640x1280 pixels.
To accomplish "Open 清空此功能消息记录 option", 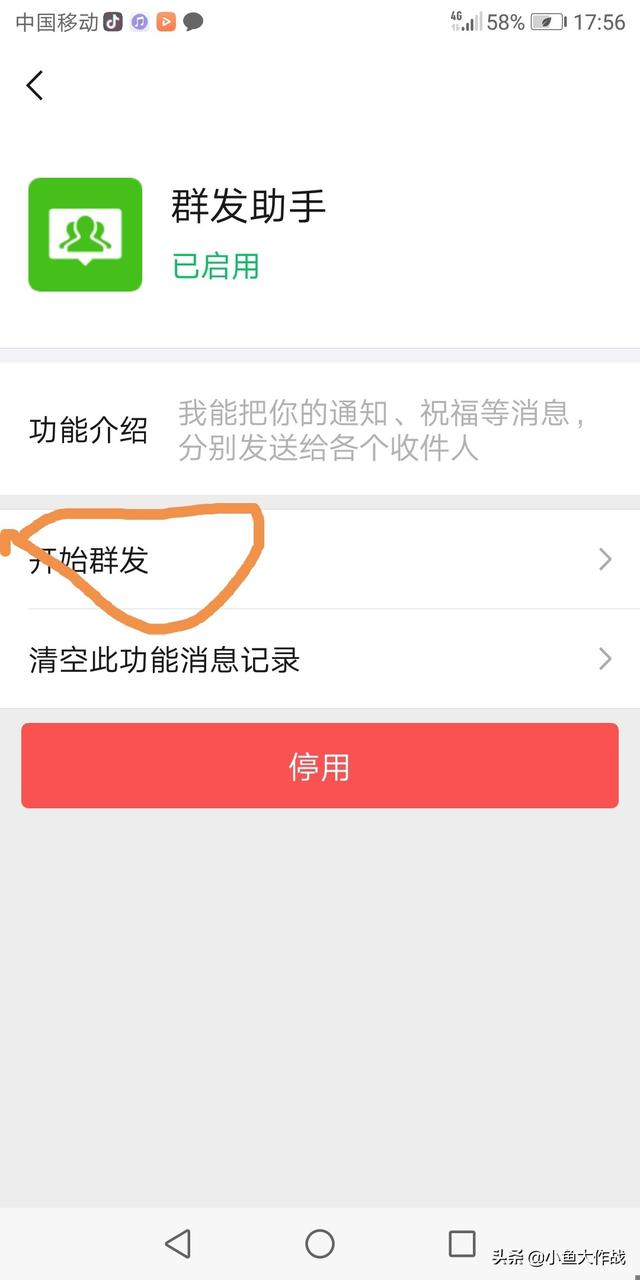I will click(x=320, y=659).
